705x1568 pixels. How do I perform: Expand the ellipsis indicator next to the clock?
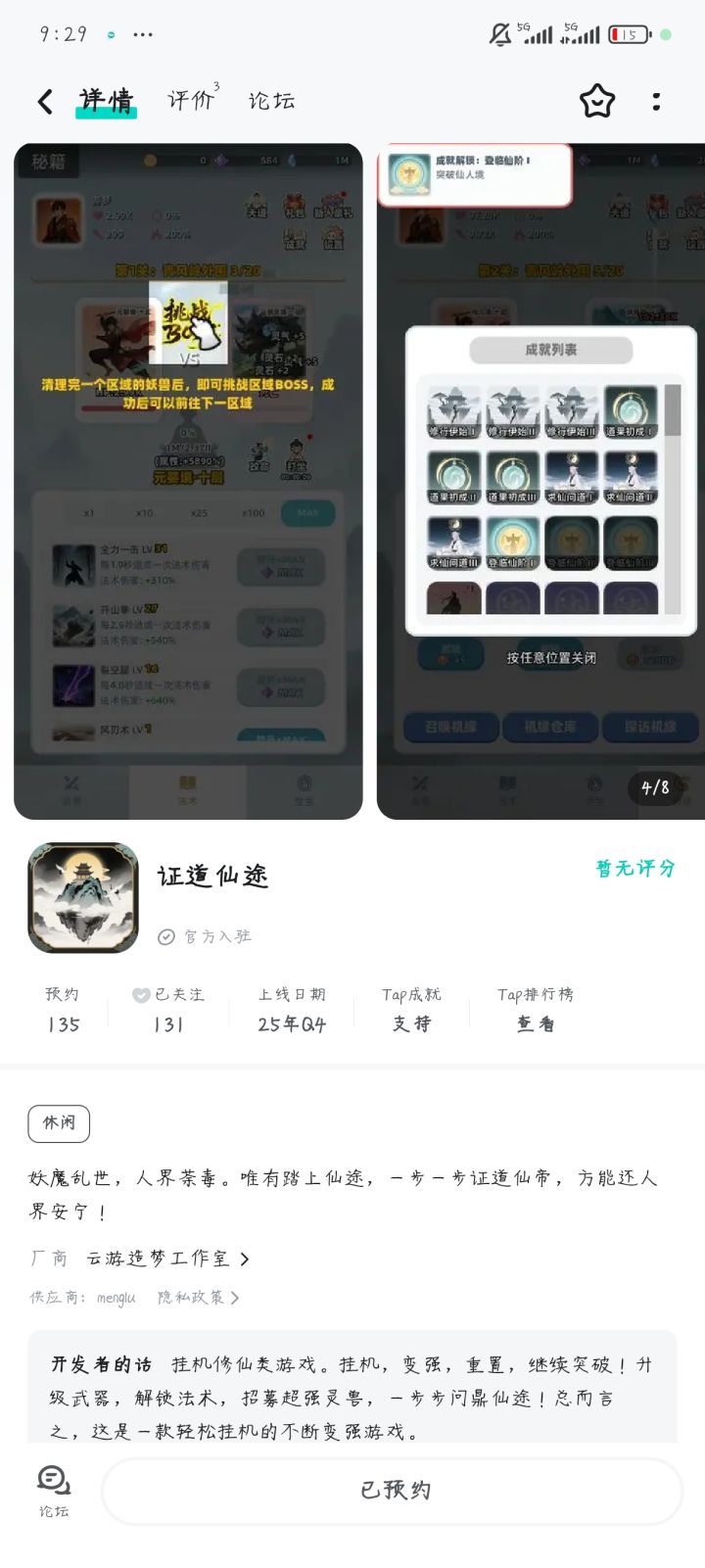pyautogui.click(x=143, y=34)
